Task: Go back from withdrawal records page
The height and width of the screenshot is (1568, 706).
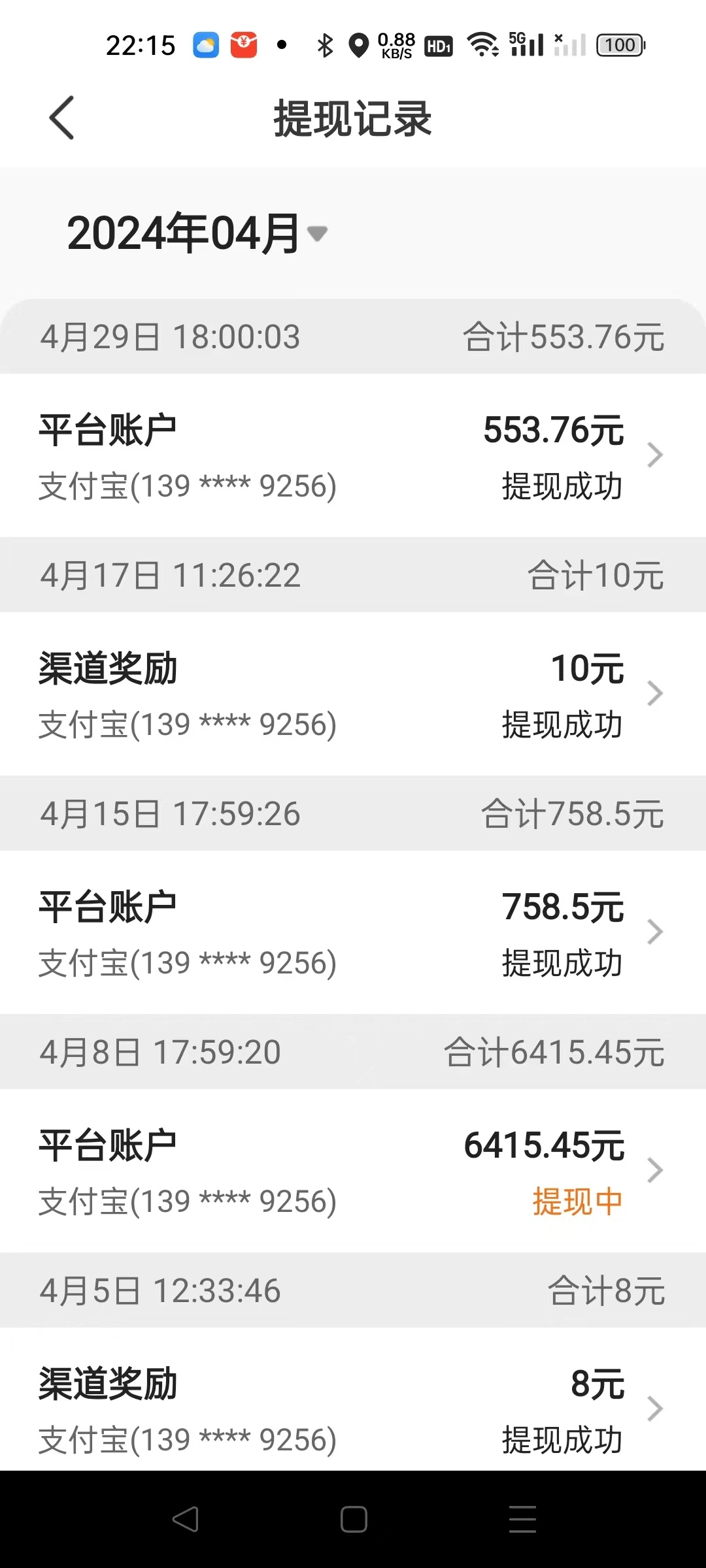Action: coord(61,118)
